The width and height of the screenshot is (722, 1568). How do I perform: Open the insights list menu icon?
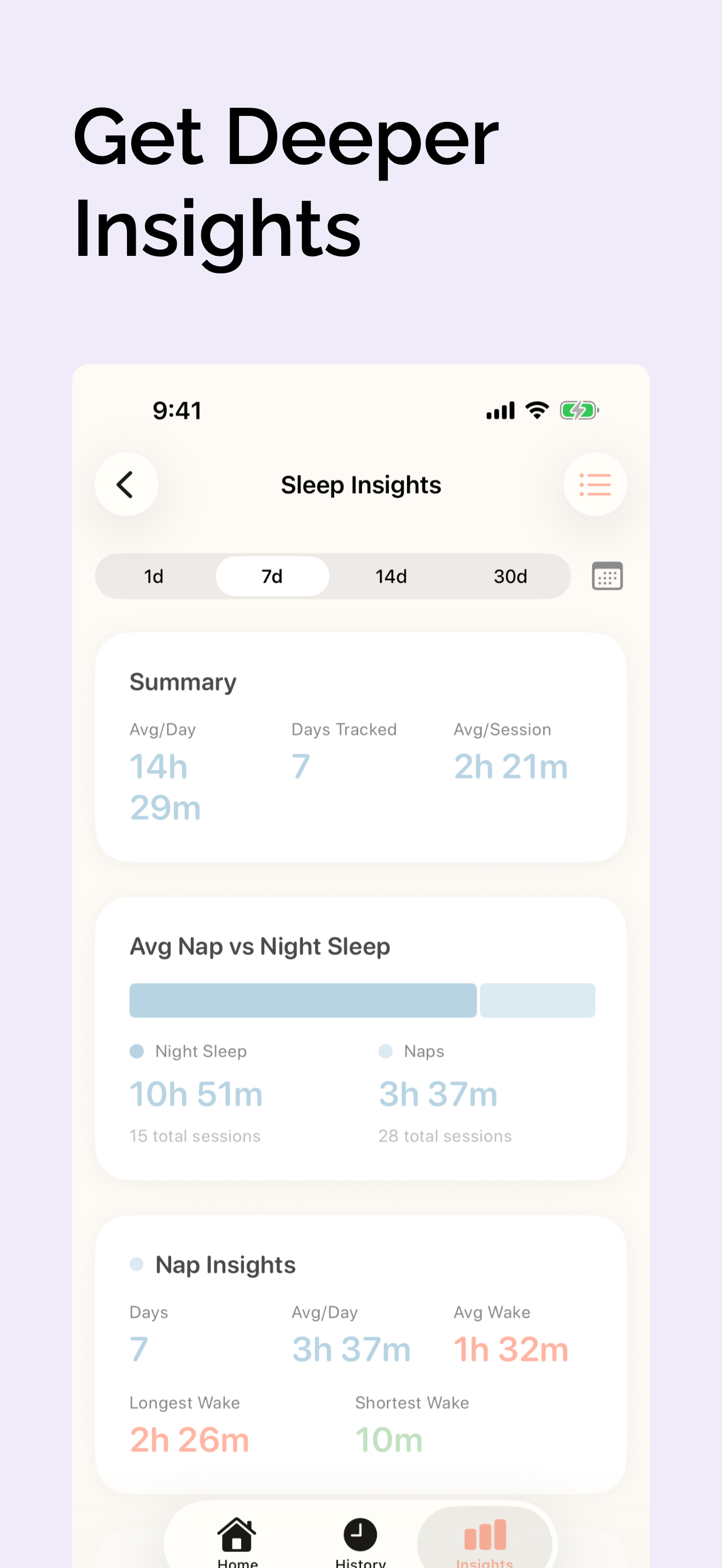(x=595, y=484)
